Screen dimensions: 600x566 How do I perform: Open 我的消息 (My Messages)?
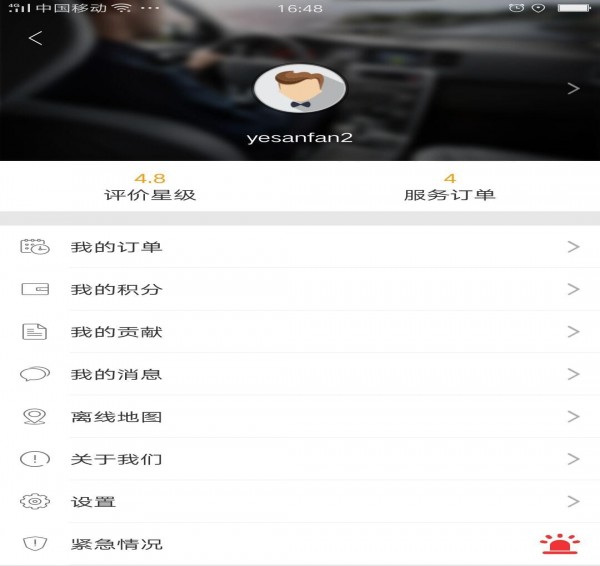click(x=300, y=374)
